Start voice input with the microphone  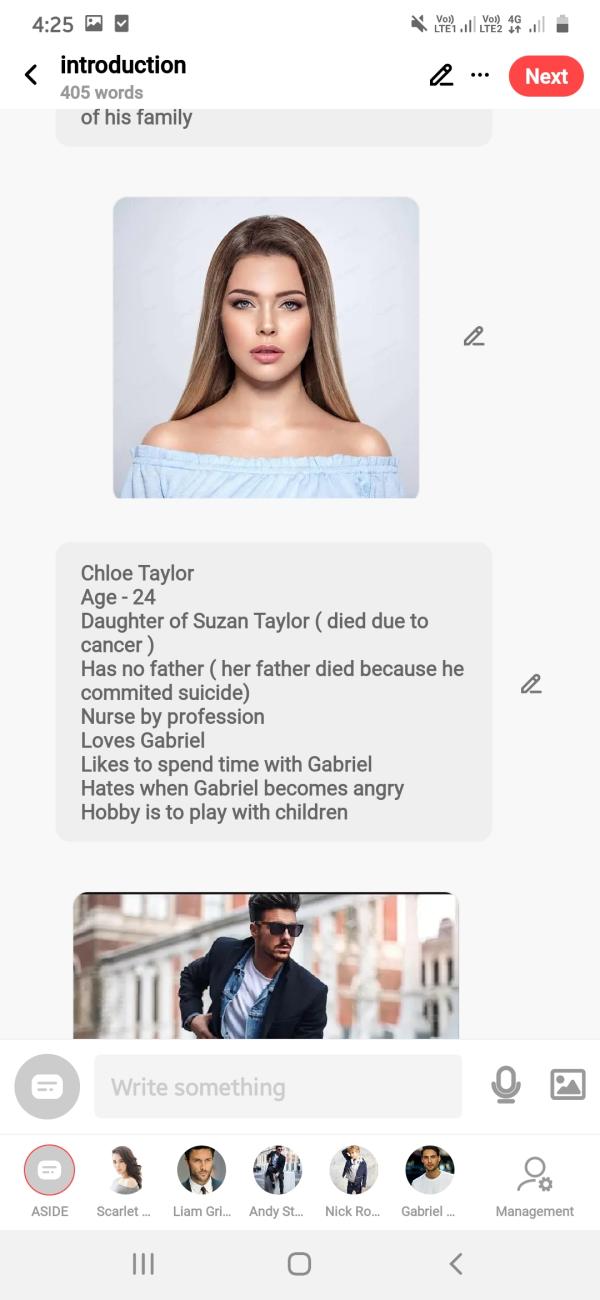[506, 1085]
